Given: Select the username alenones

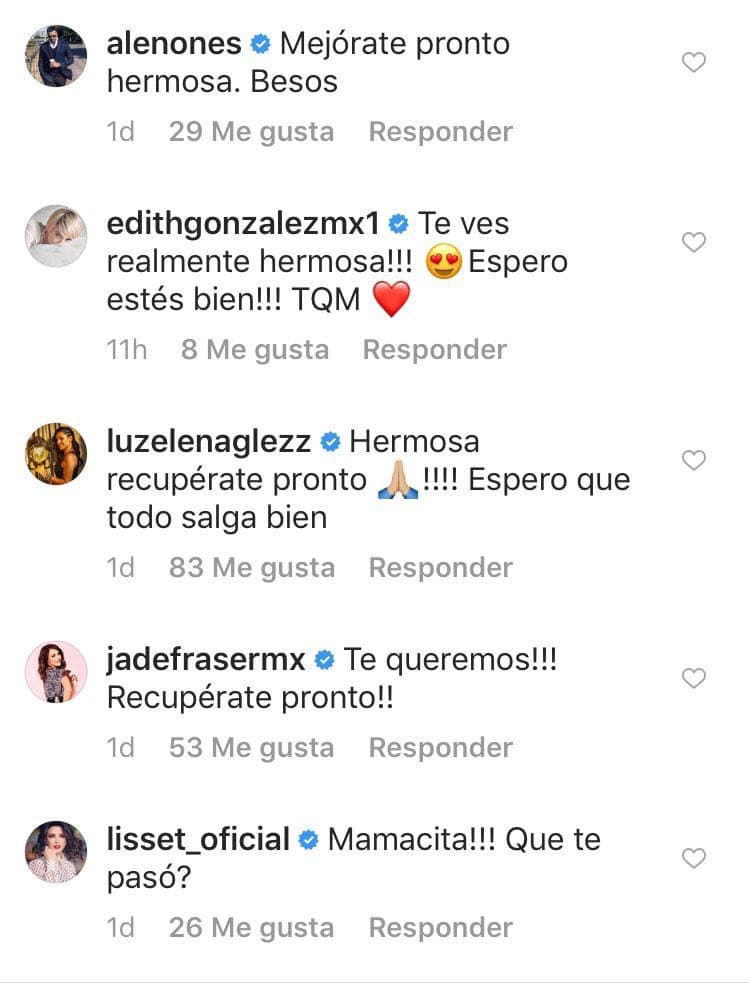Looking at the screenshot, I should (x=169, y=43).
